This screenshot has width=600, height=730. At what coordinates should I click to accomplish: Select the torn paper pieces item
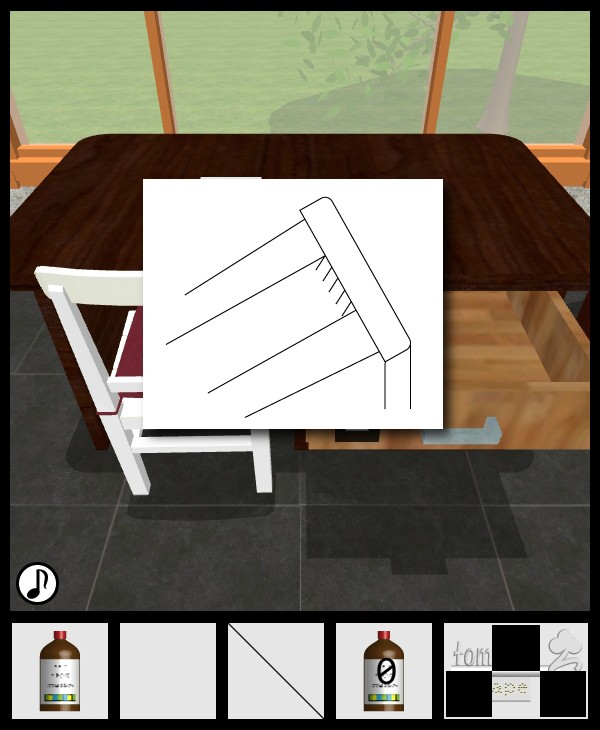point(515,671)
